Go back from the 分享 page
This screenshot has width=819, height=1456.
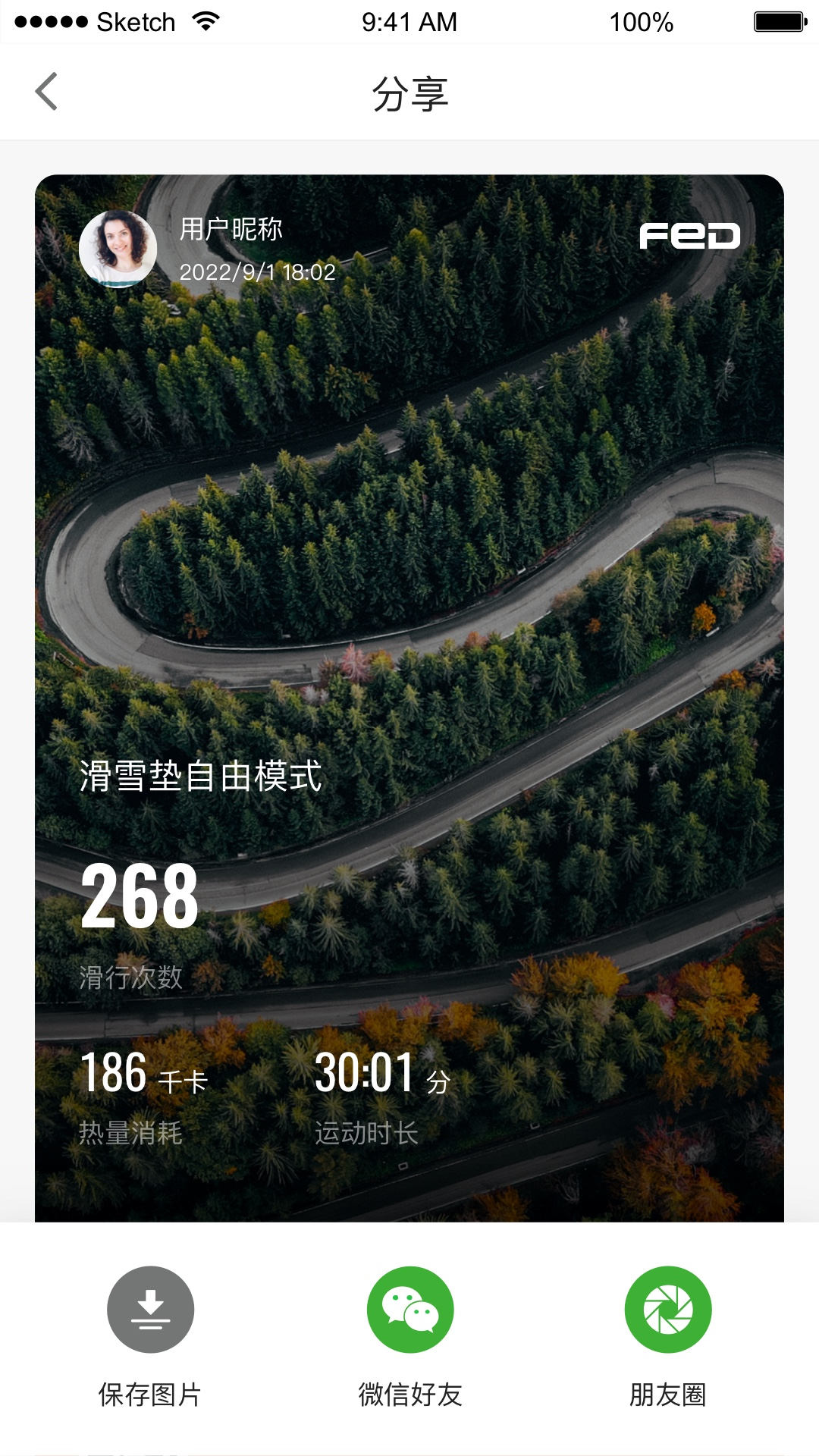click(x=46, y=92)
